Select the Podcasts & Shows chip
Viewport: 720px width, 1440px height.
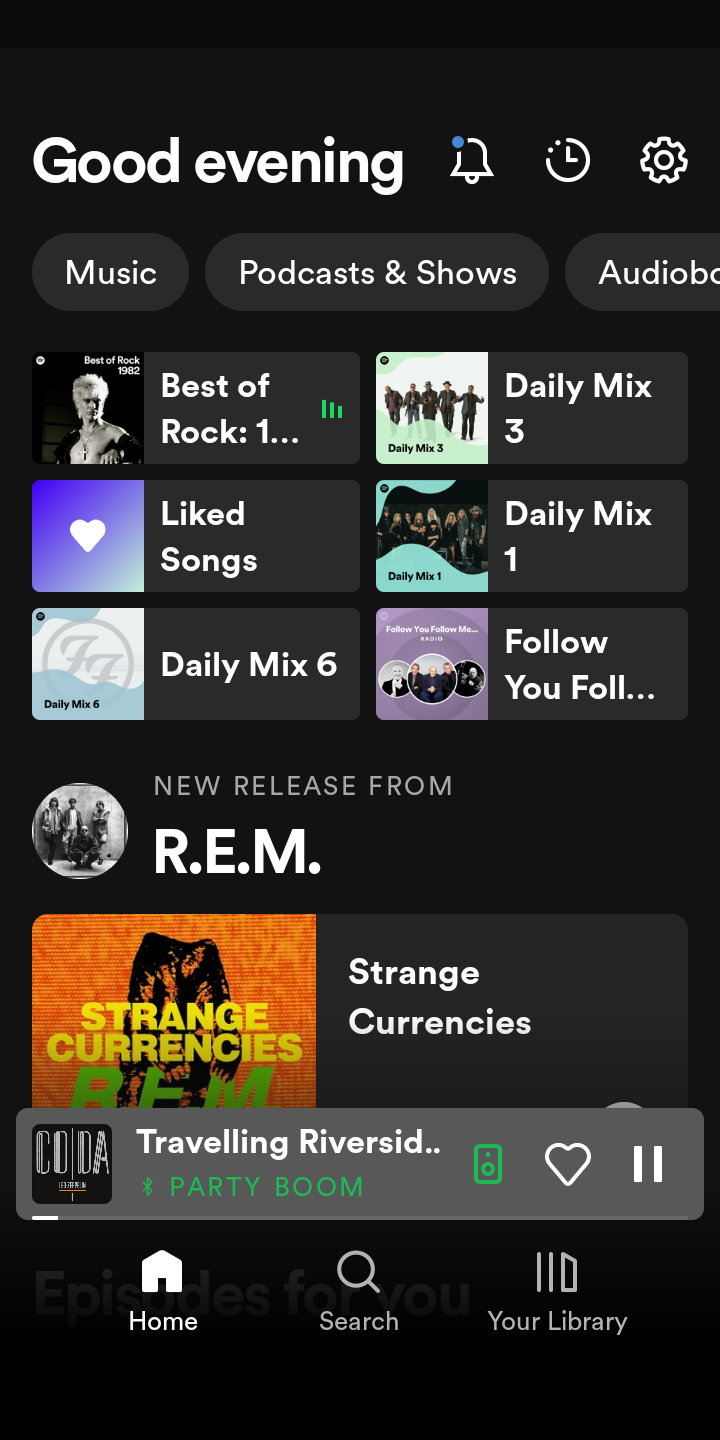click(377, 272)
